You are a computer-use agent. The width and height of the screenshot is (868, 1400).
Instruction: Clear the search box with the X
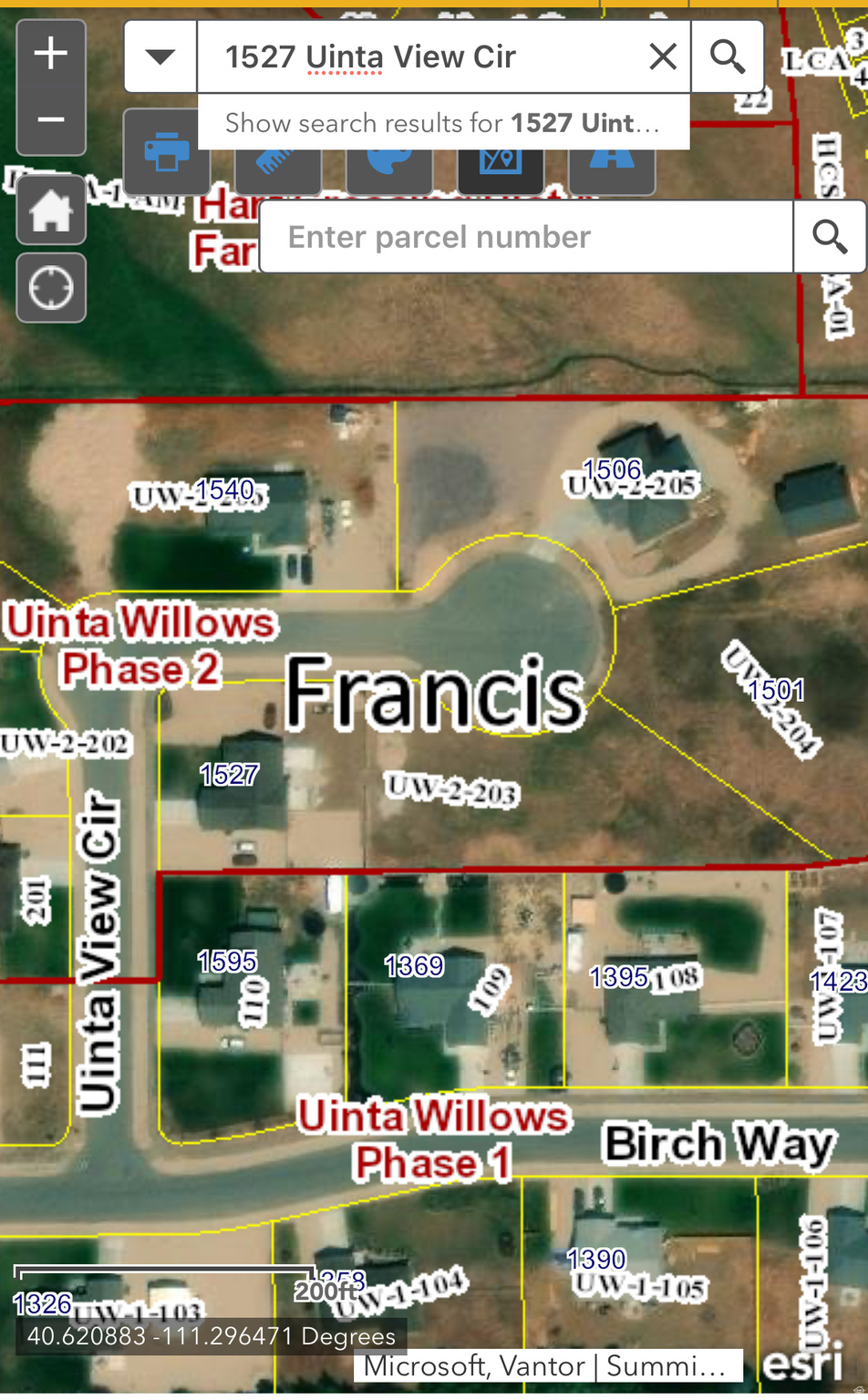[661, 56]
